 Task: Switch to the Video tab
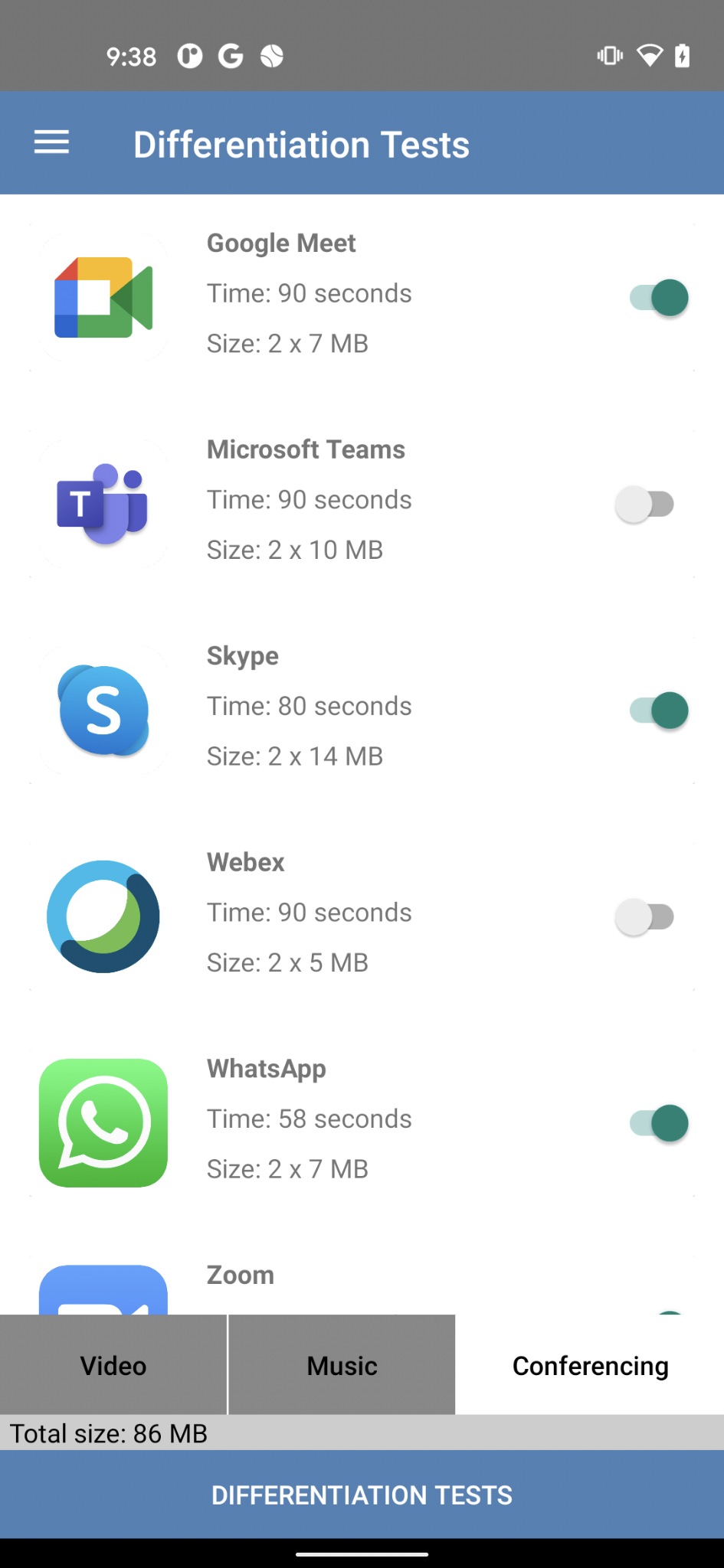(113, 1365)
